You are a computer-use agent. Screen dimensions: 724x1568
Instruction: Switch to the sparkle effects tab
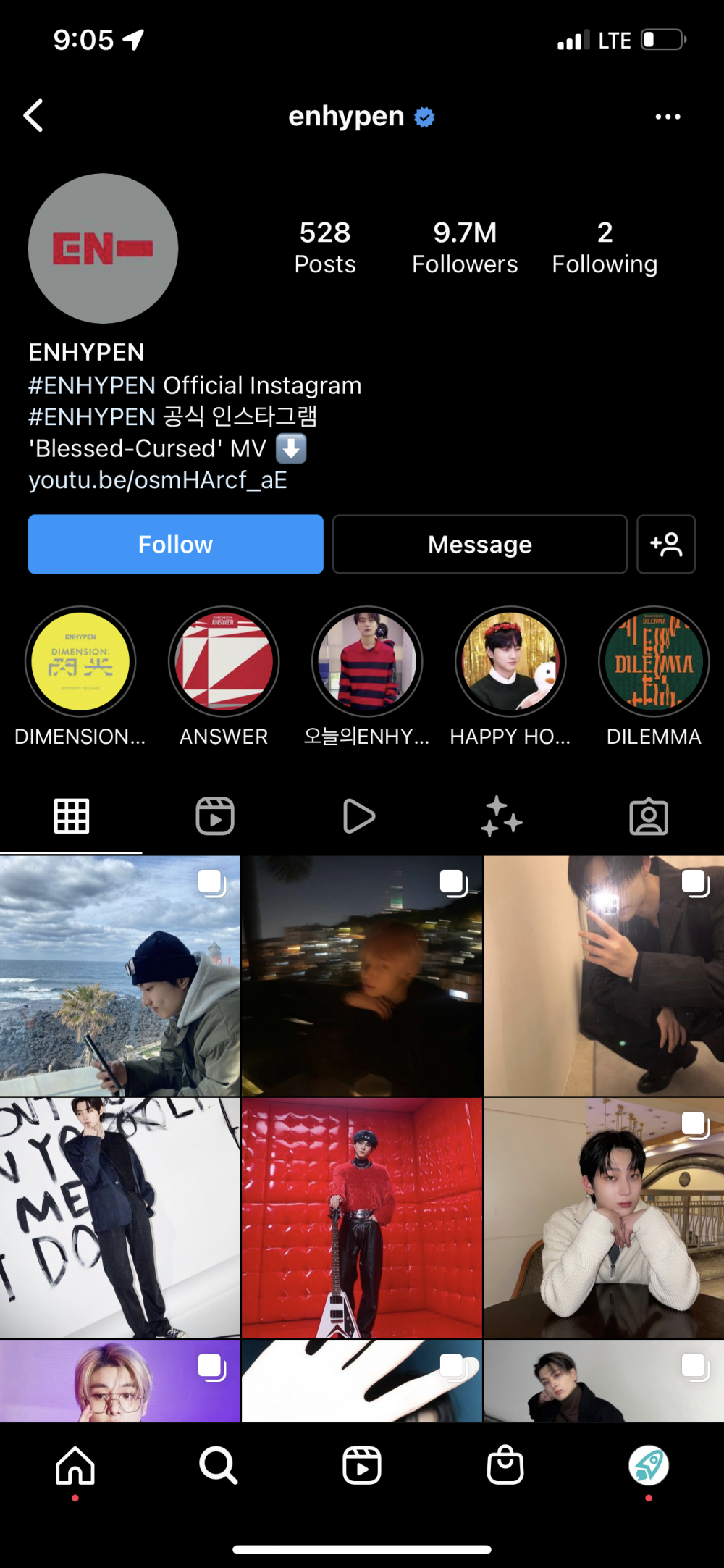coord(502,816)
